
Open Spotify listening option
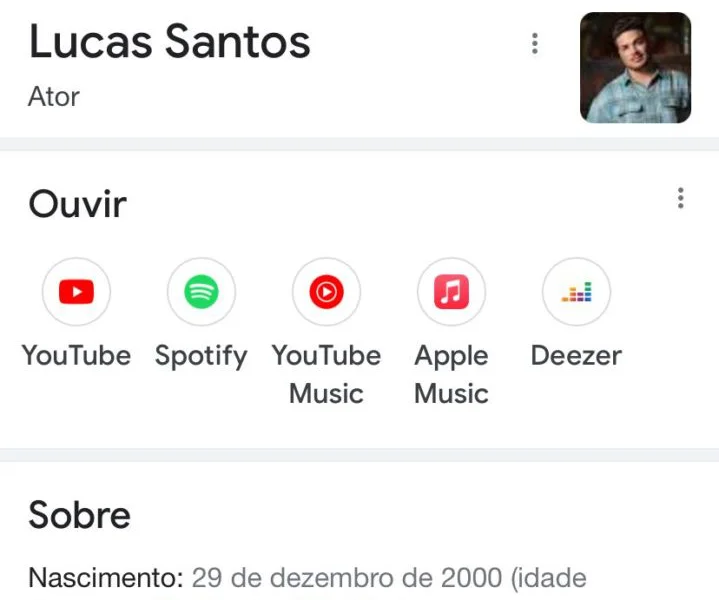[201, 292]
